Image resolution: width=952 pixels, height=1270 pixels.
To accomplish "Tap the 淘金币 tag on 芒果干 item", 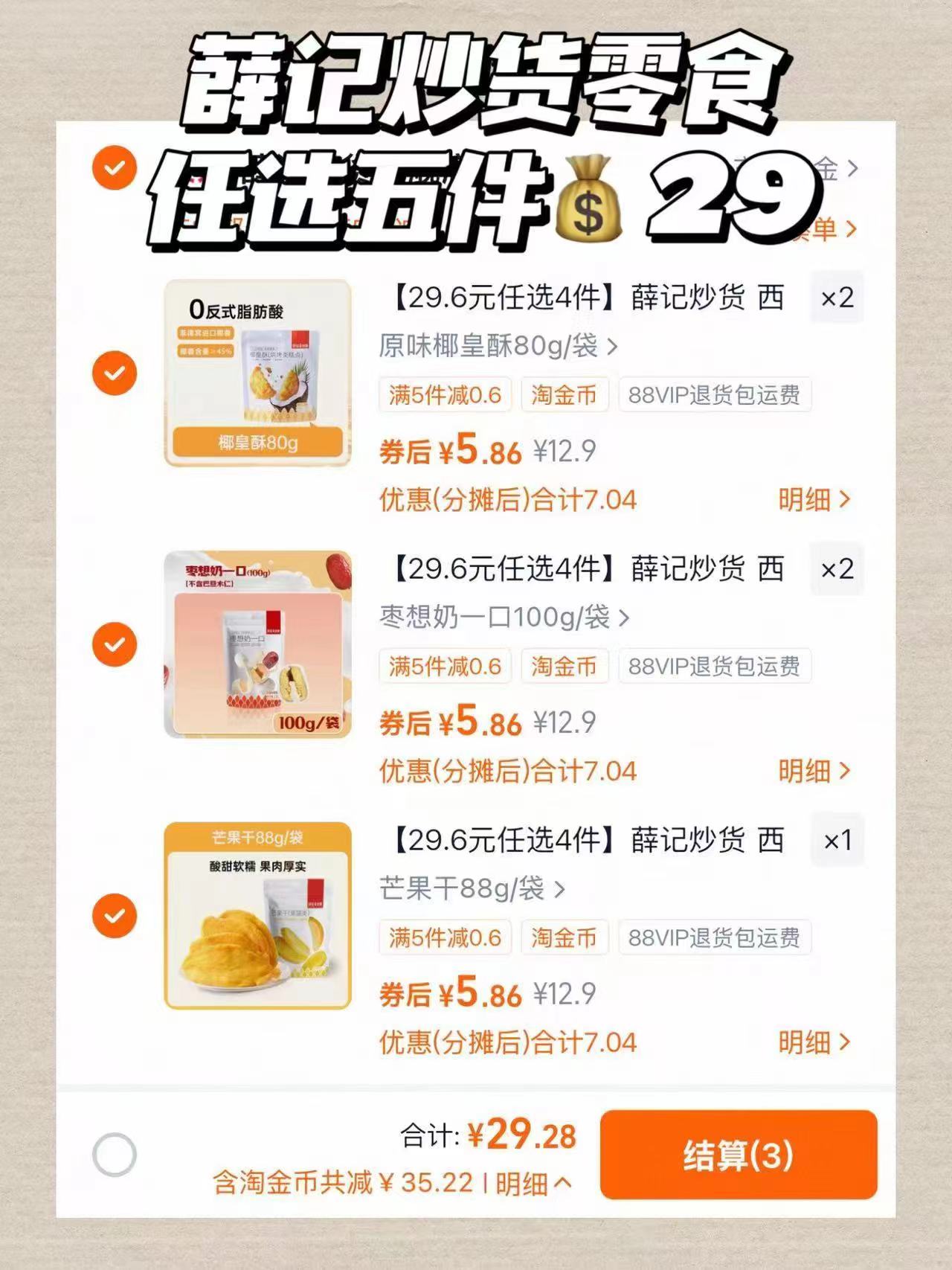I will coord(565,938).
